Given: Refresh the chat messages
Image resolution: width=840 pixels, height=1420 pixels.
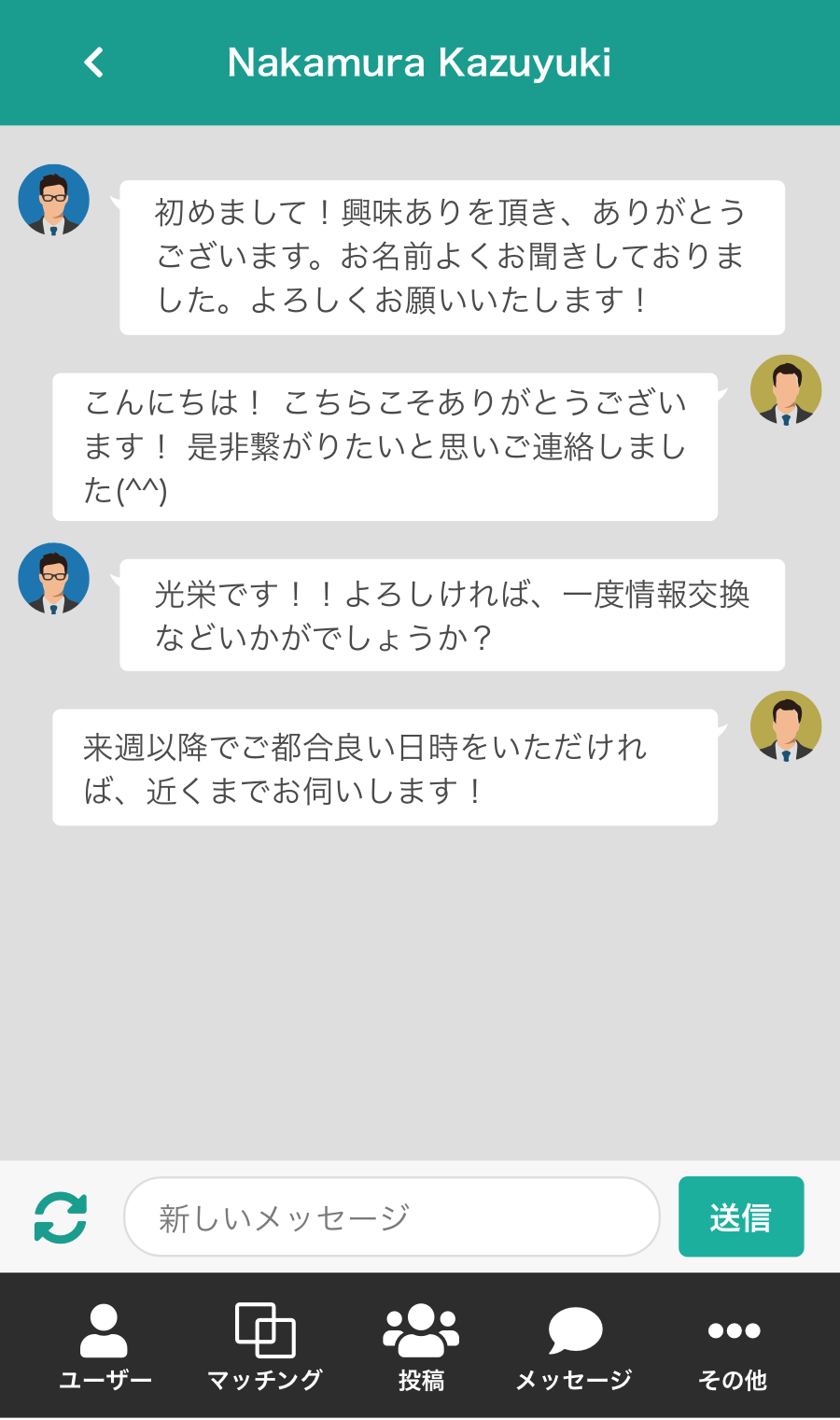Looking at the screenshot, I should (x=61, y=1217).
